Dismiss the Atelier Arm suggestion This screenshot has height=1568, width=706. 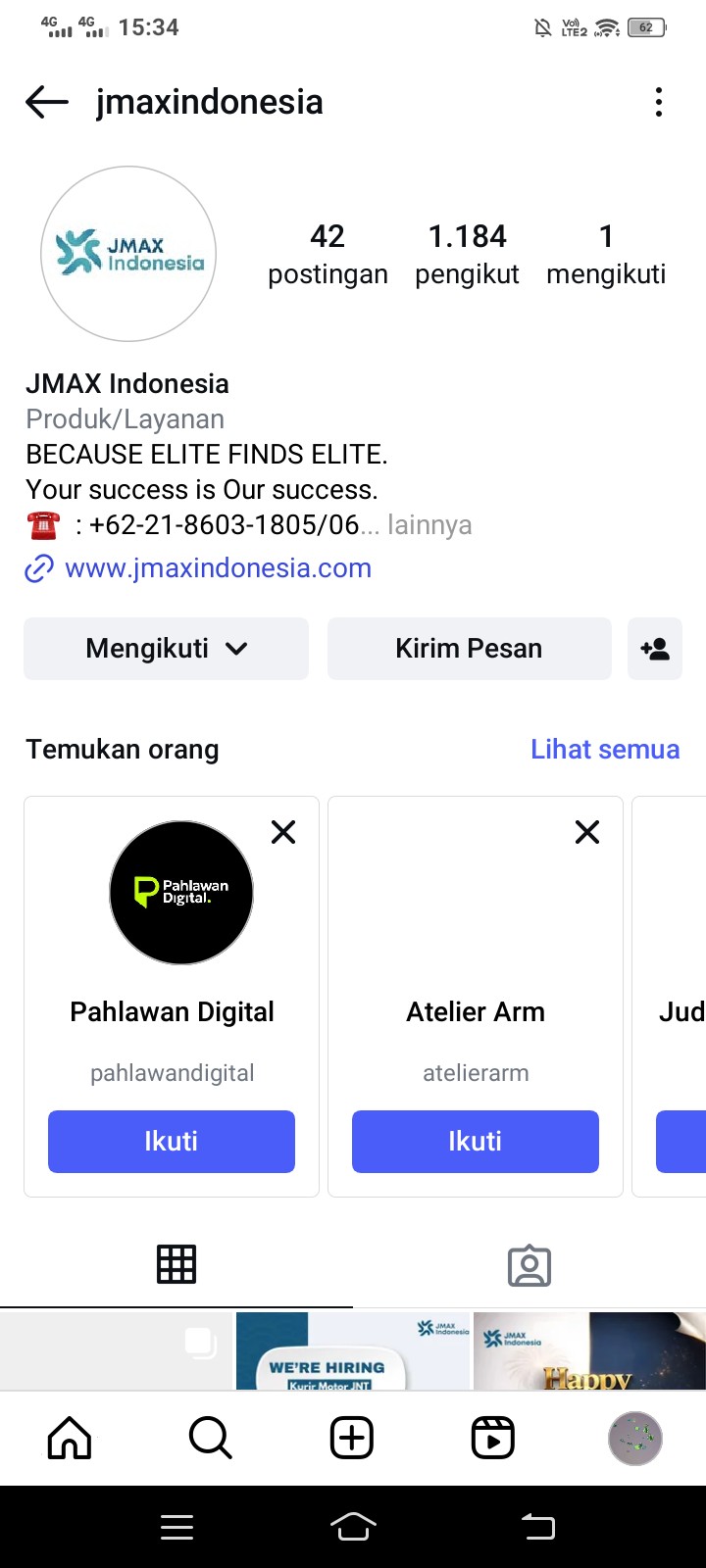(587, 832)
